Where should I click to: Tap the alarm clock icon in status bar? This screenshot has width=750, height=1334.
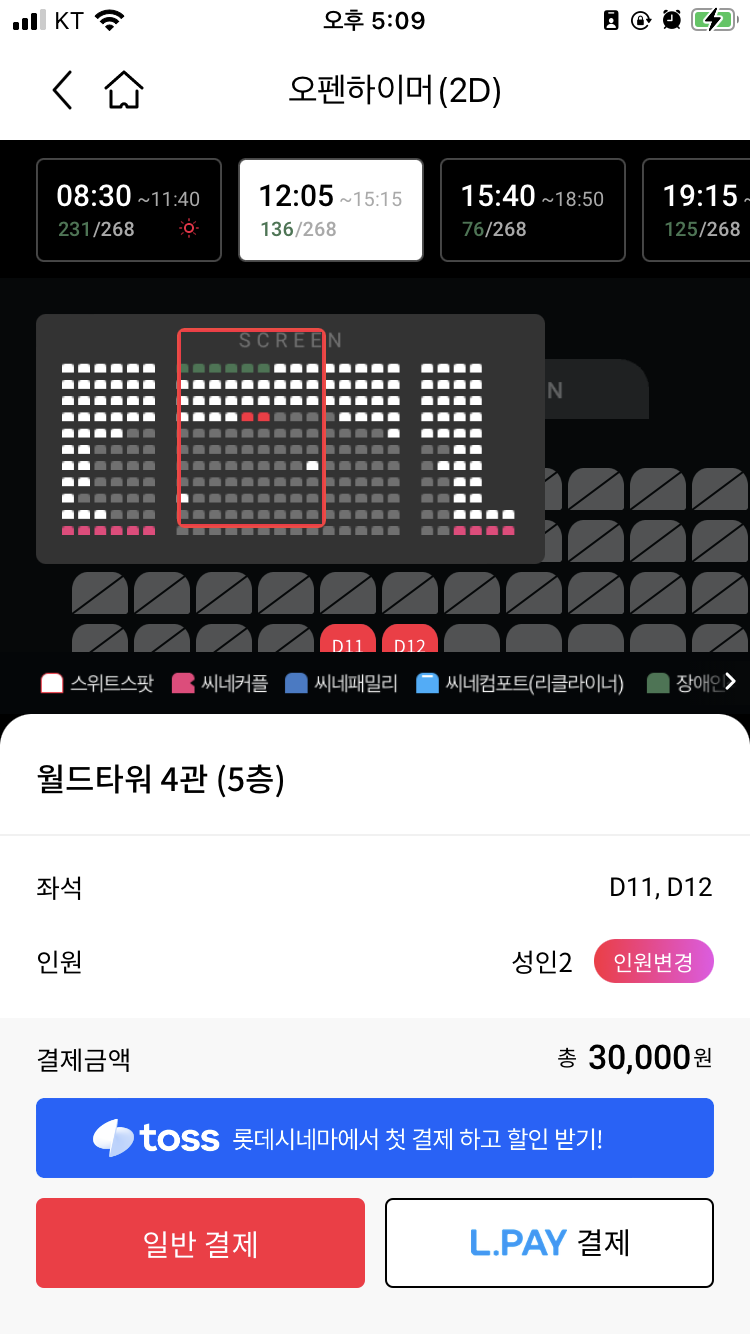point(669,19)
